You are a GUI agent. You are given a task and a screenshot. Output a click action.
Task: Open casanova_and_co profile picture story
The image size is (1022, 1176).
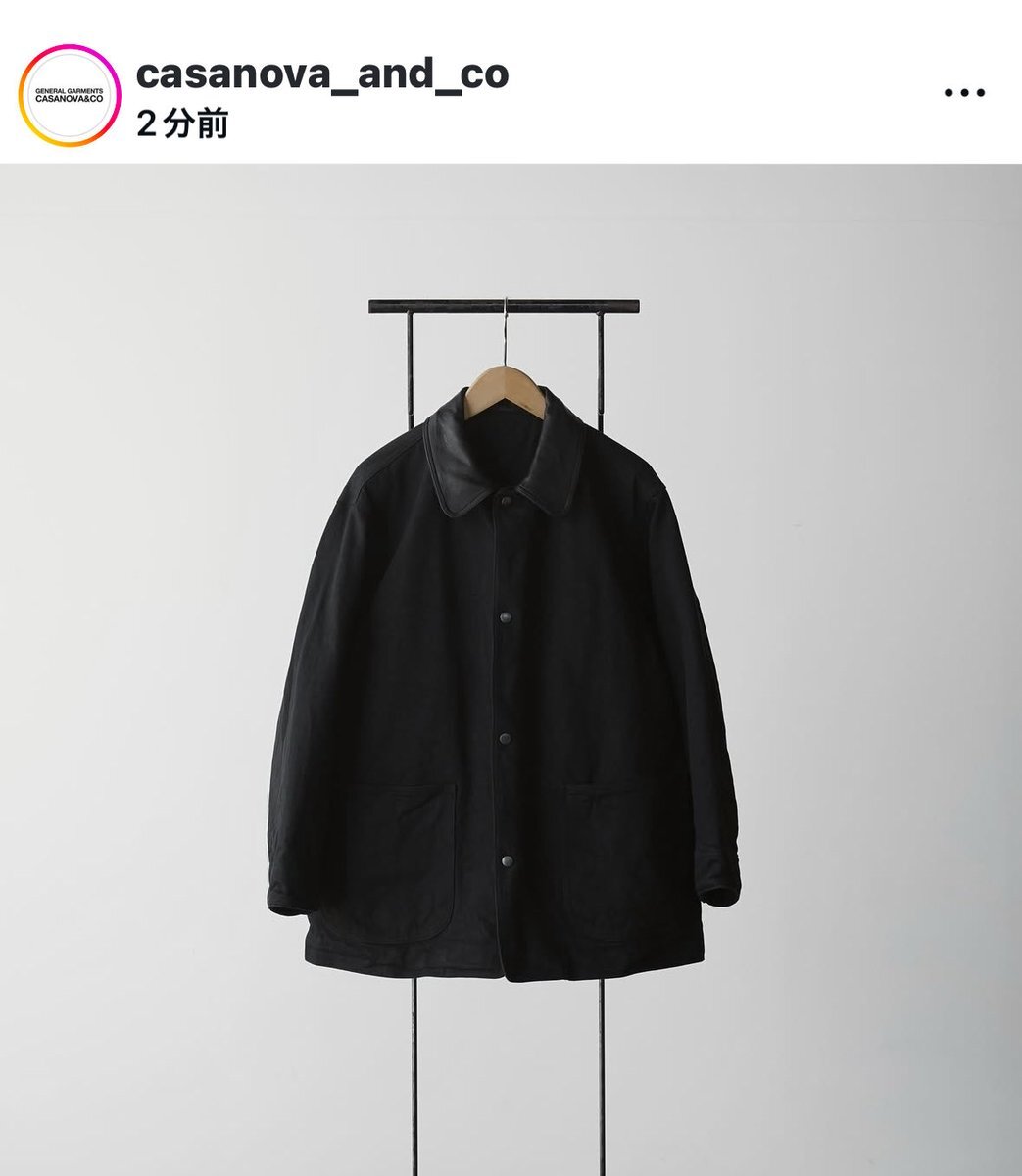tap(69, 95)
